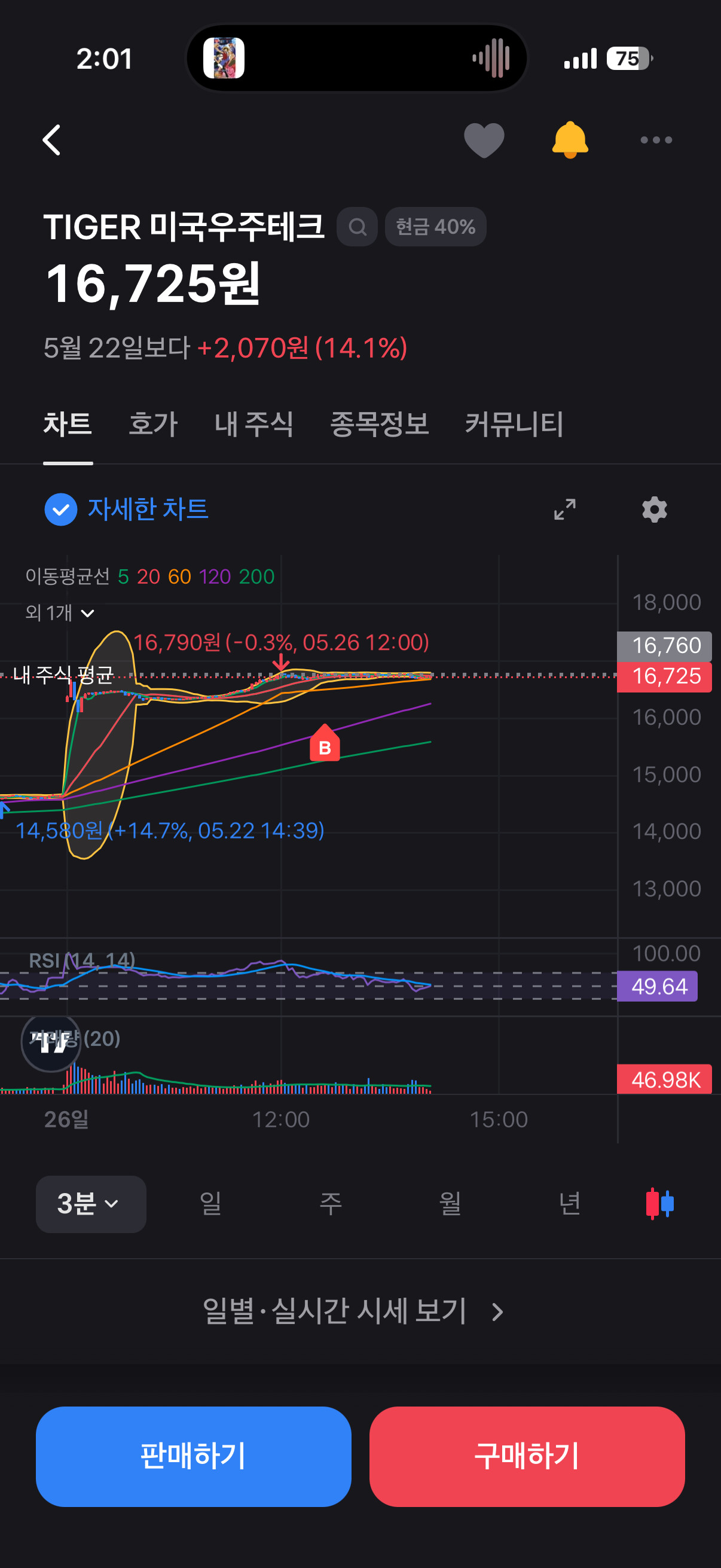The image size is (721, 1568).
Task: Select the 월 chart period
Action: click(x=450, y=1204)
